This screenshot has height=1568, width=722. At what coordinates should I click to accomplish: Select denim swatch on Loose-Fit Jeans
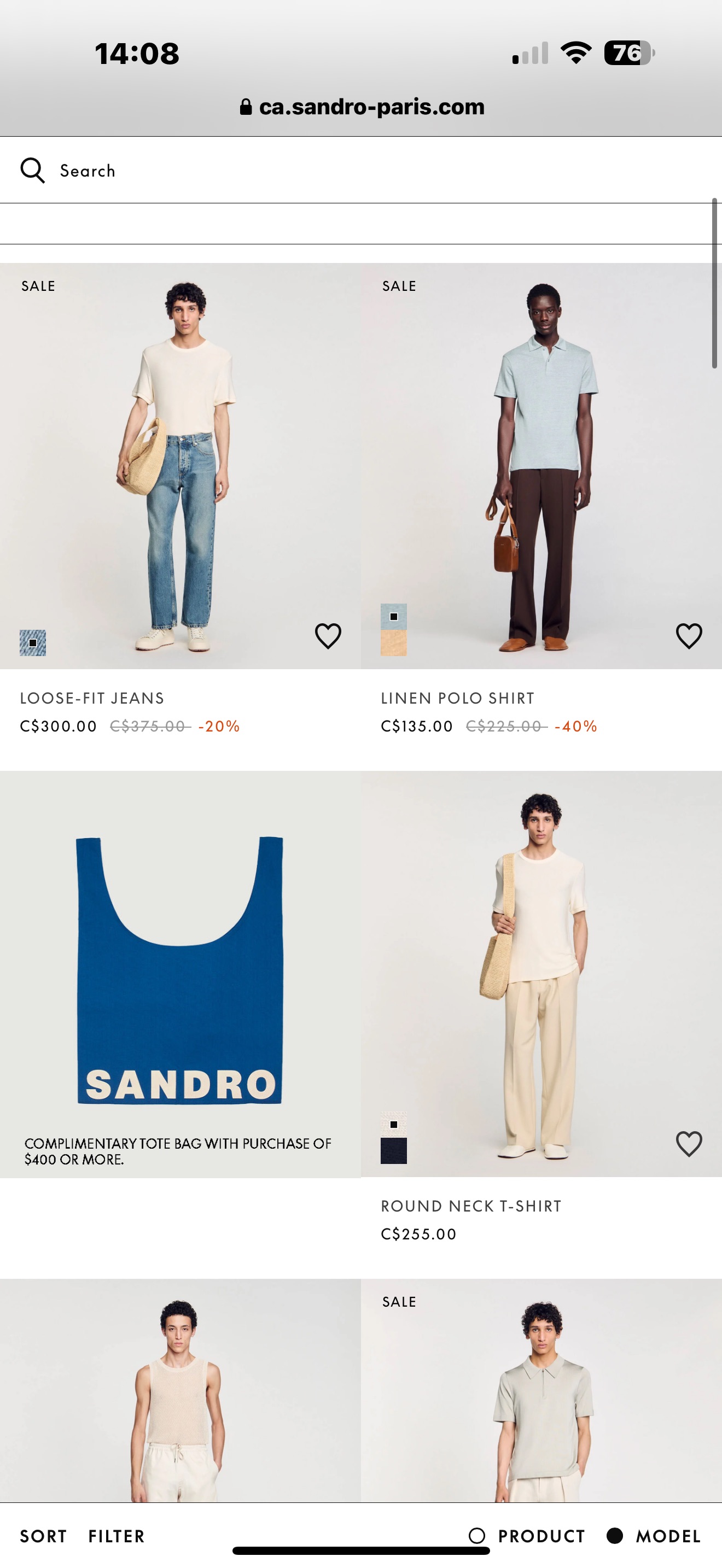pyautogui.click(x=33, y=643)
